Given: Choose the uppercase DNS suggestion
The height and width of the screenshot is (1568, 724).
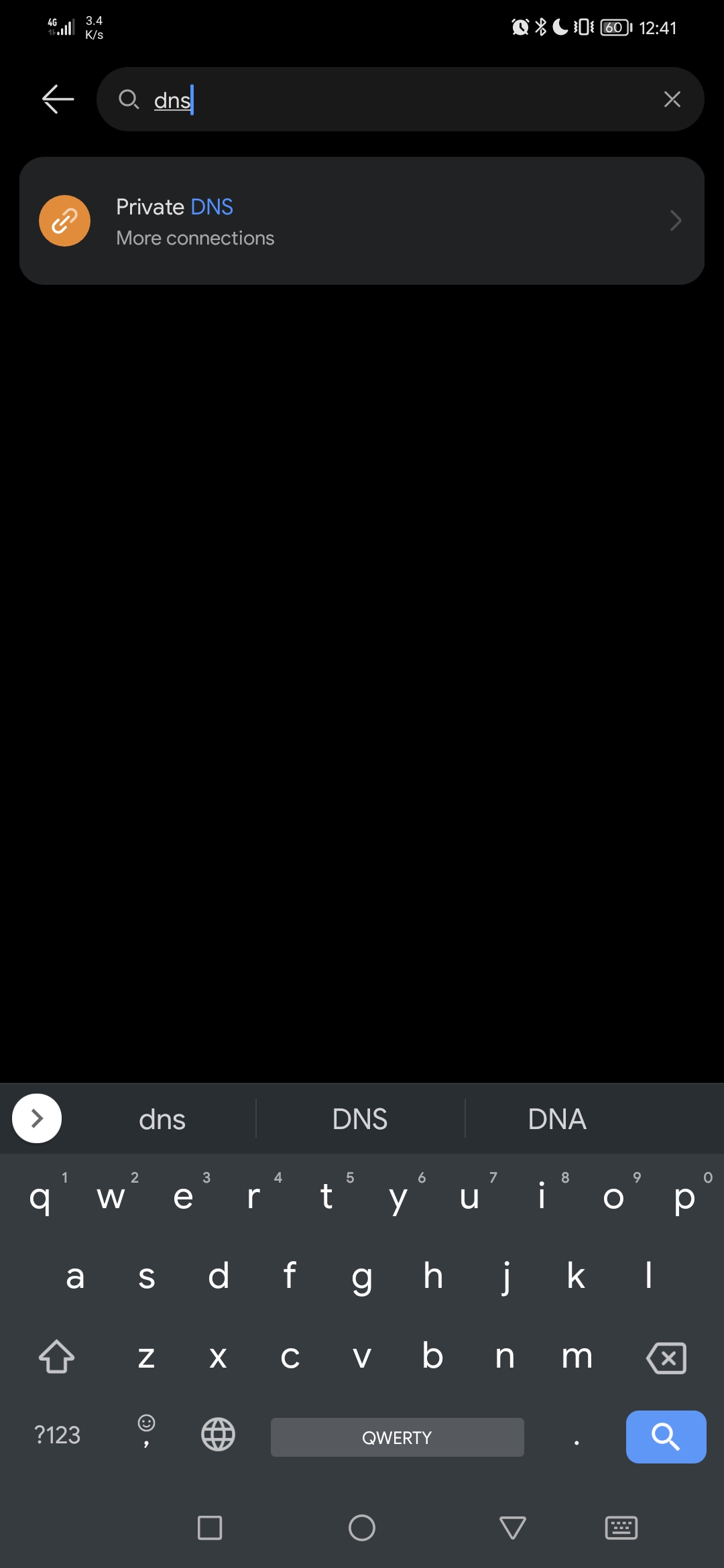Looking at the screenshot, I should tap(360, 1119).
